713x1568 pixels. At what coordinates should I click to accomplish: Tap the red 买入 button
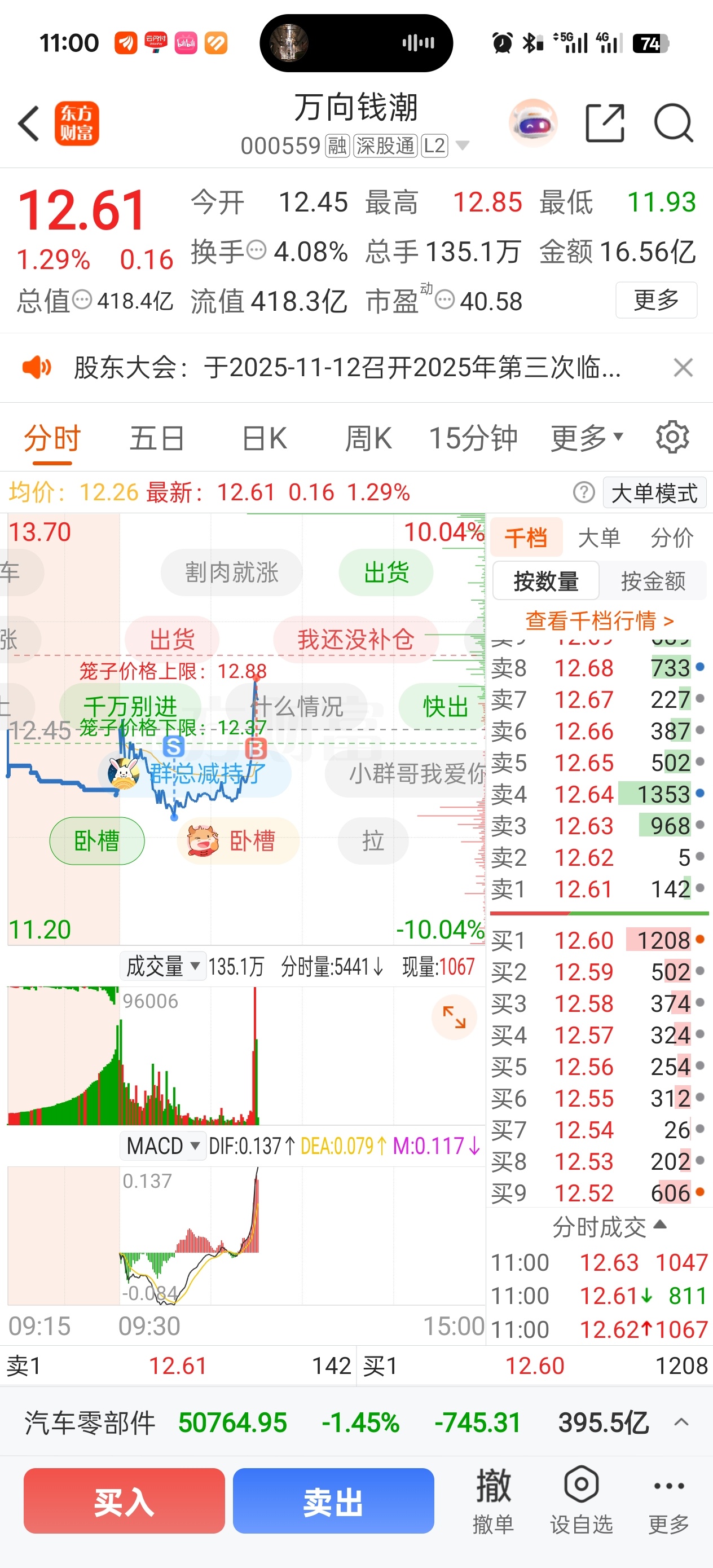(124, 1501)
